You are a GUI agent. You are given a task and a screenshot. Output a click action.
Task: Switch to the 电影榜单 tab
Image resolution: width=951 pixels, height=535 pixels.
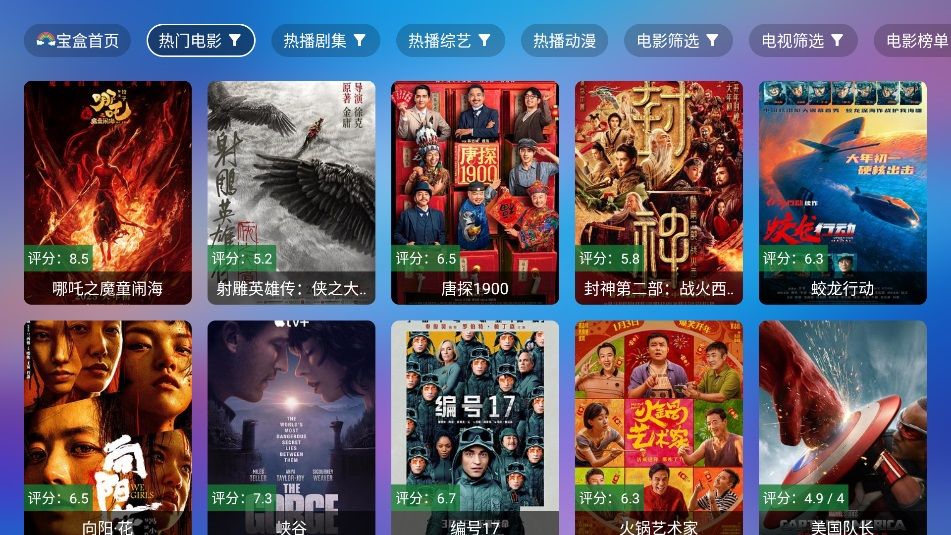[915, 41]
